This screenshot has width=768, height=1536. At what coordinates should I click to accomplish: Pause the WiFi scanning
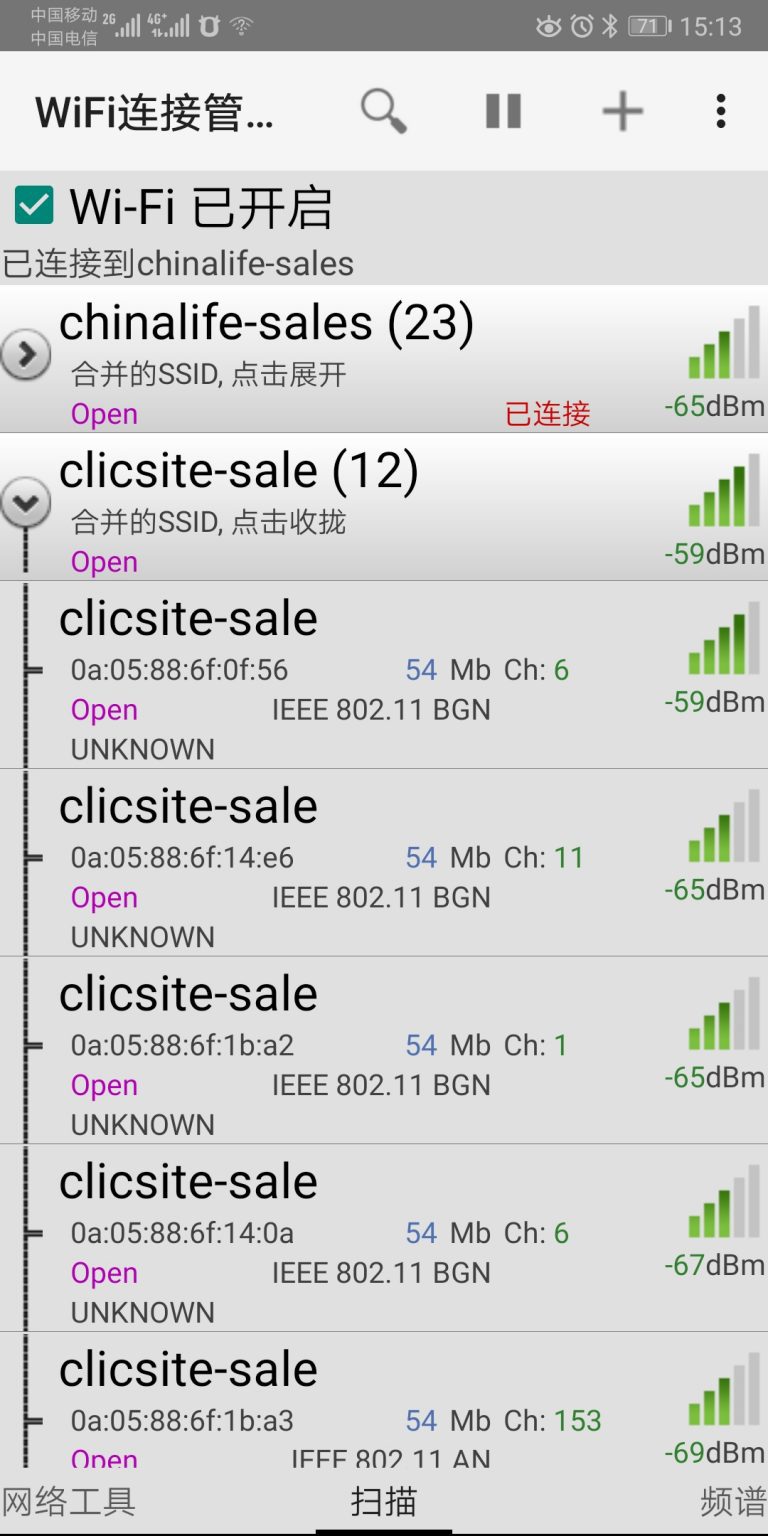503,111
